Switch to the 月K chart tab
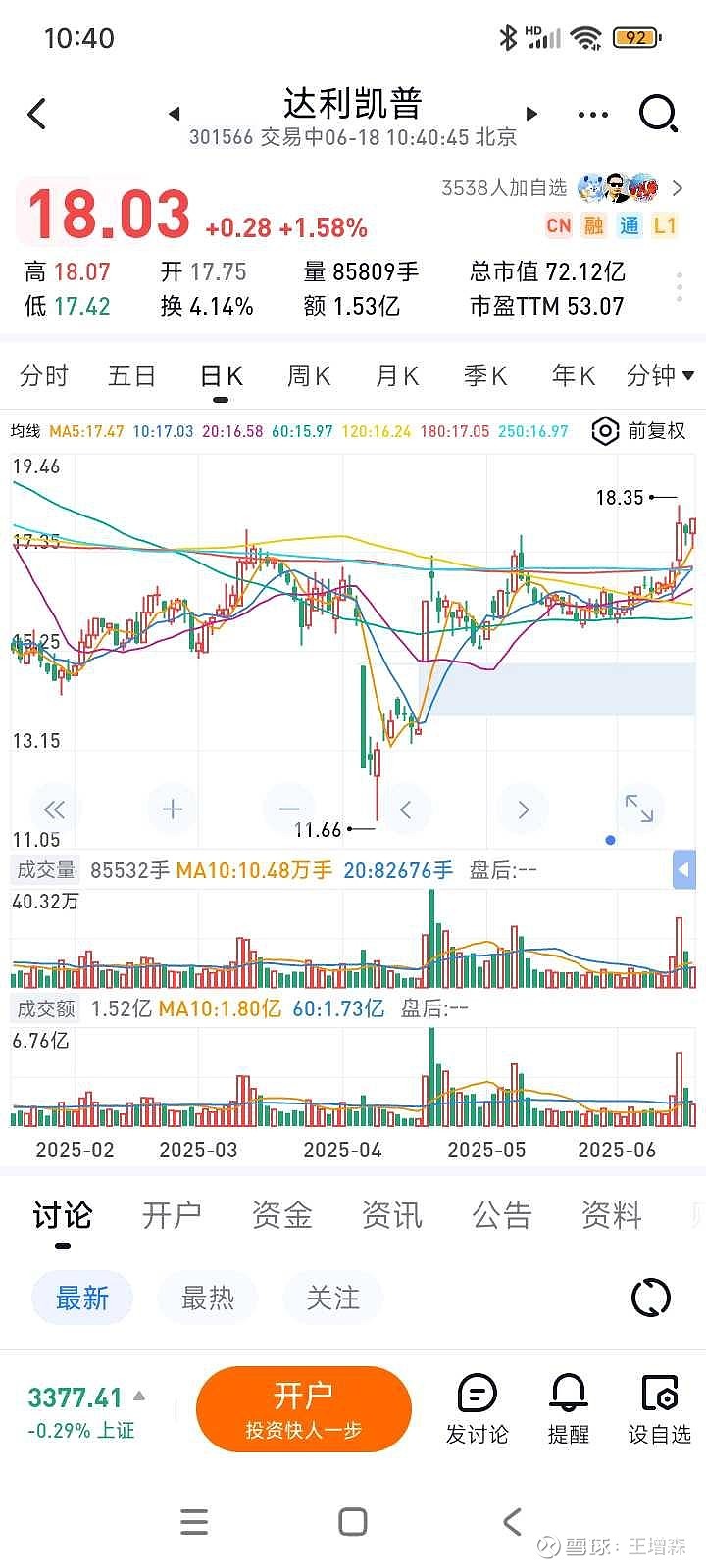 (397, 375)
